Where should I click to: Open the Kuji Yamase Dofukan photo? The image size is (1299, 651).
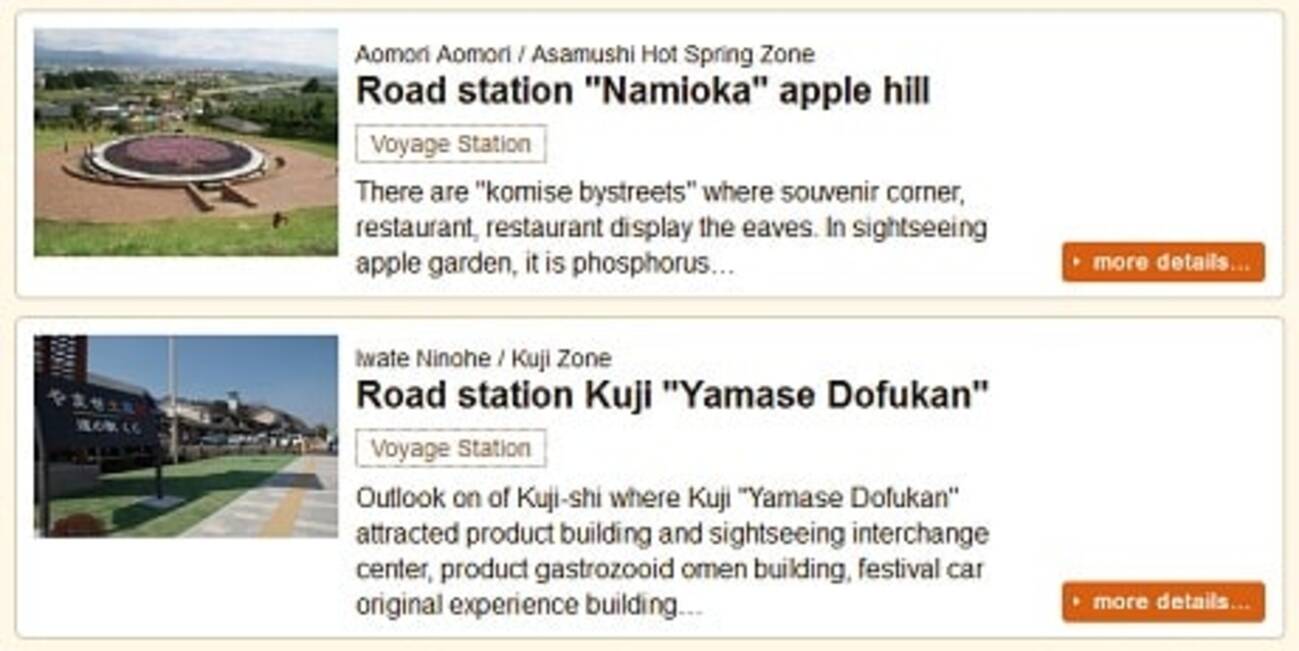tap(186, 436)
